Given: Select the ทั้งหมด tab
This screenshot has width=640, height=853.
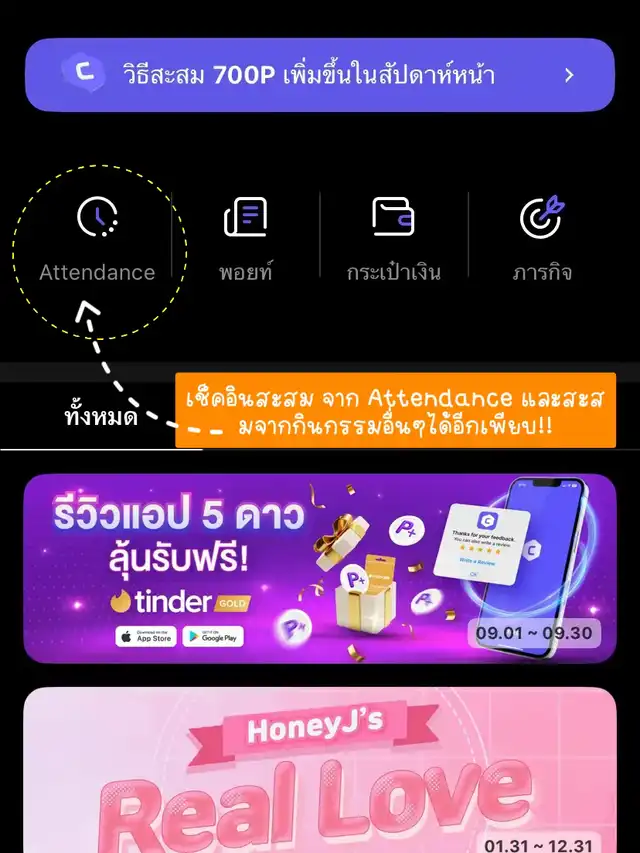Looking at the screenshot, I should tap(100, 417).
